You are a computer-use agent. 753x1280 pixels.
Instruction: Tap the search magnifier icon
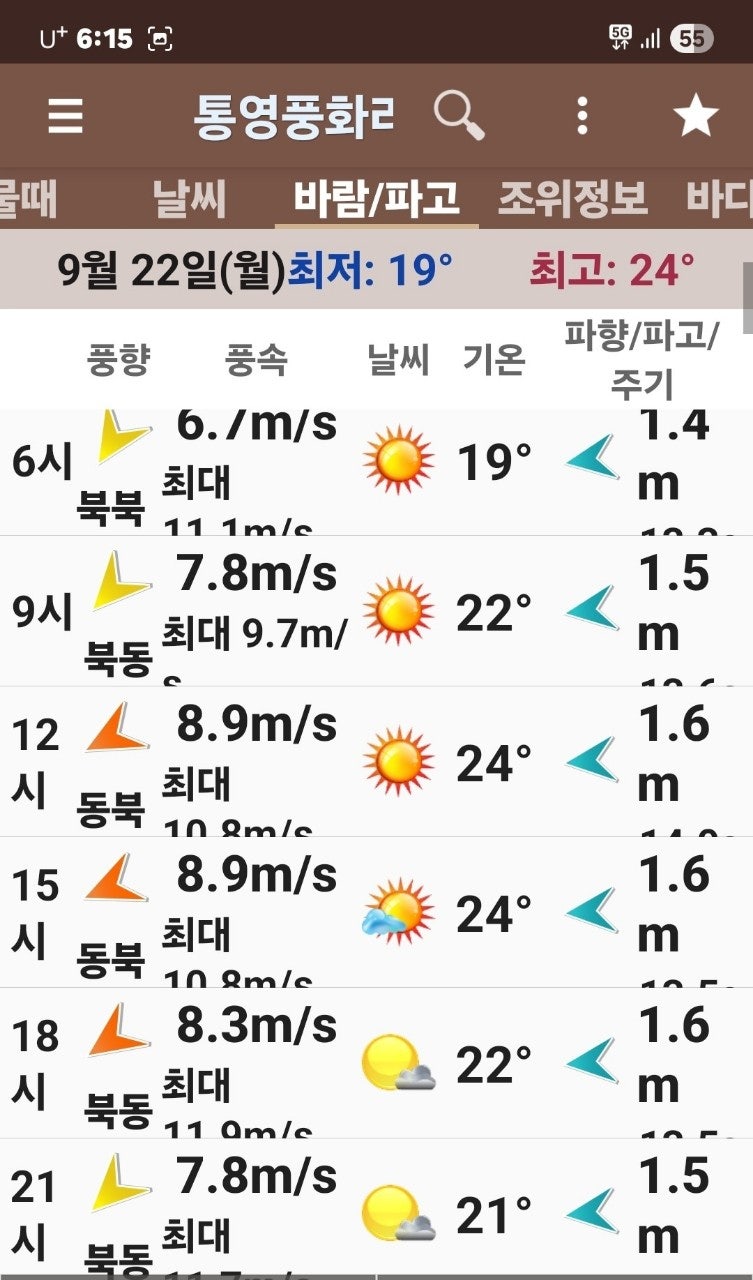(x=461, y=115)
